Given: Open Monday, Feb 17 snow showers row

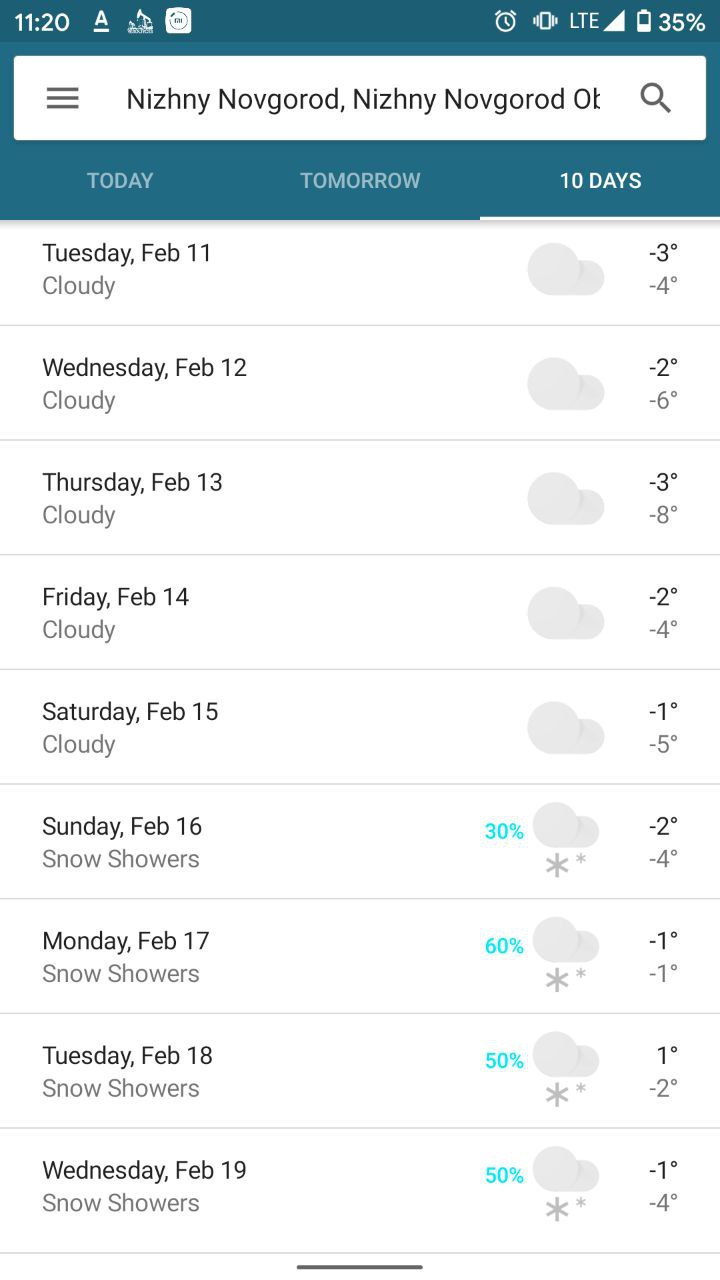Looking at the screenshot, I should click(360, 956).
